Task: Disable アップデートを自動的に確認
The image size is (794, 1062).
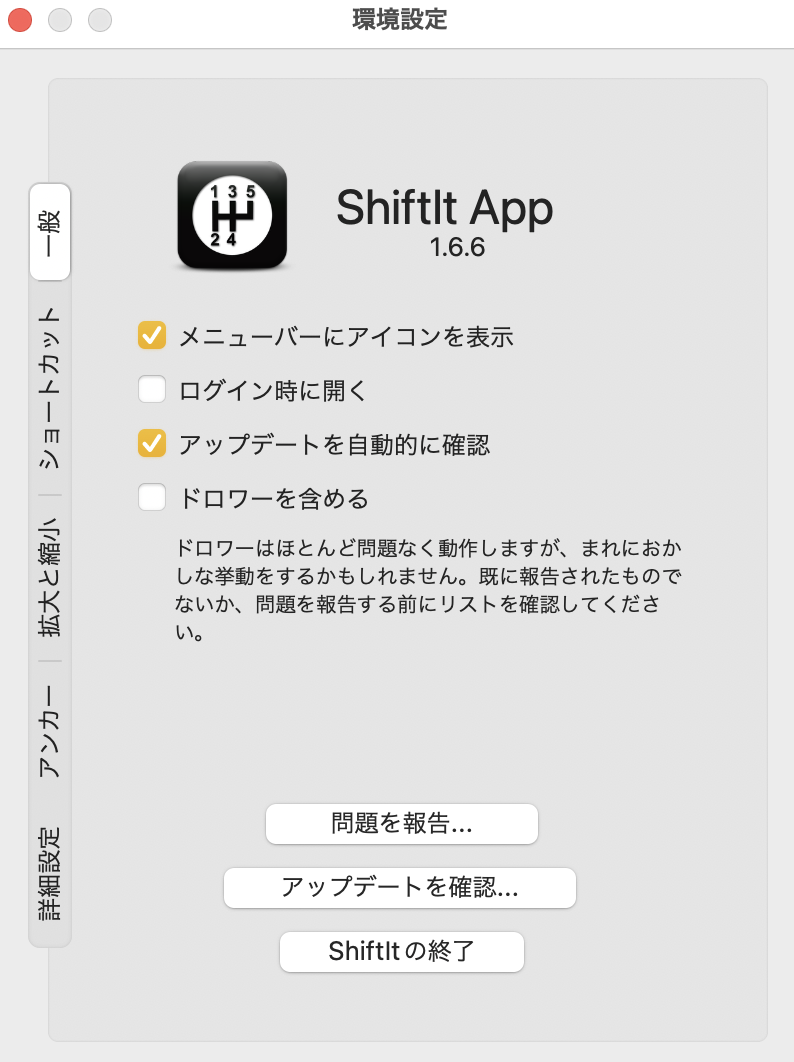Action: pos(152,443)
